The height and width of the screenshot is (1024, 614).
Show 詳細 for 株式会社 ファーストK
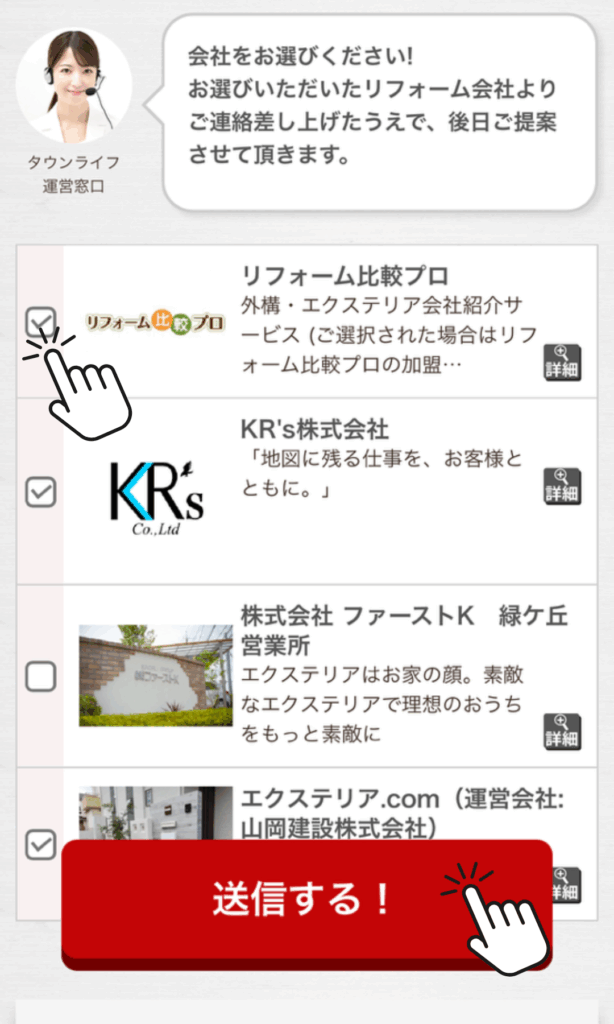click(x=562, y=732)
